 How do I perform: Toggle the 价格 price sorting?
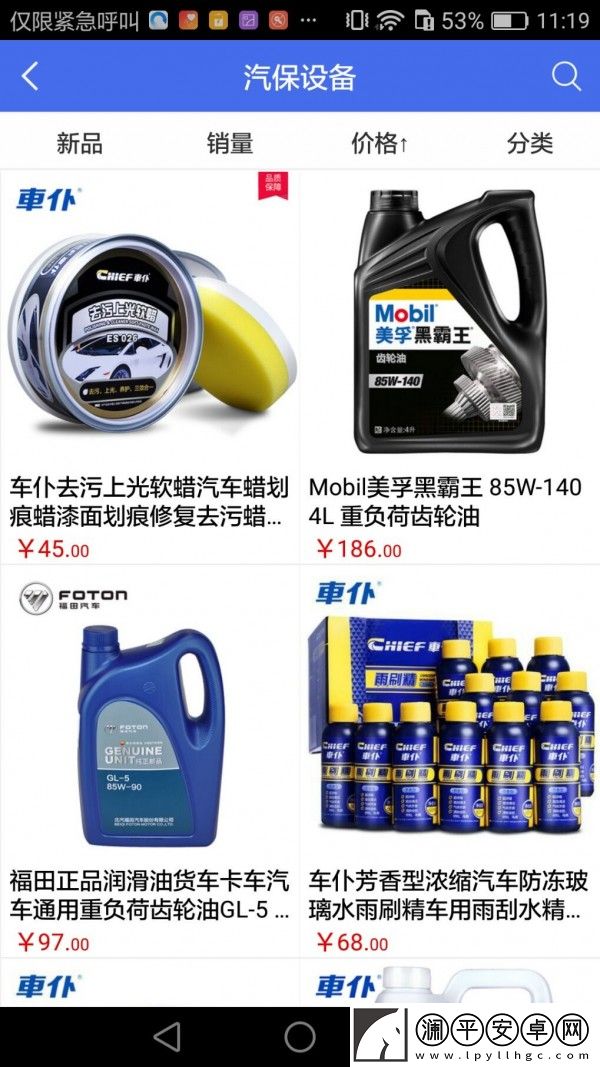pos(379,143)
